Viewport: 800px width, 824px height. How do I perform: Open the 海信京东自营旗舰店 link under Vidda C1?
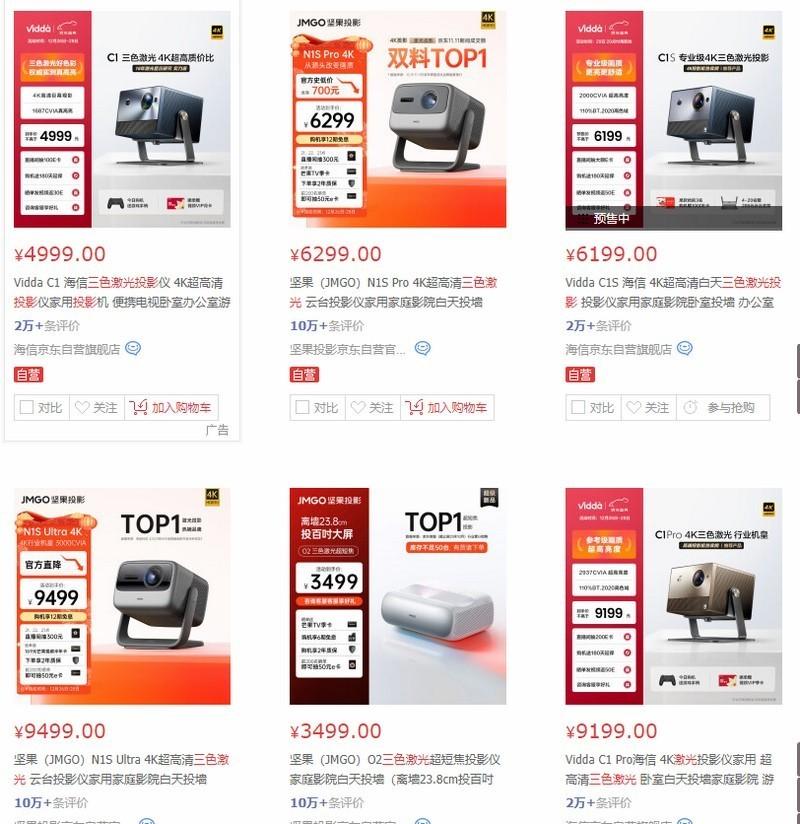[x=67, y=350]
